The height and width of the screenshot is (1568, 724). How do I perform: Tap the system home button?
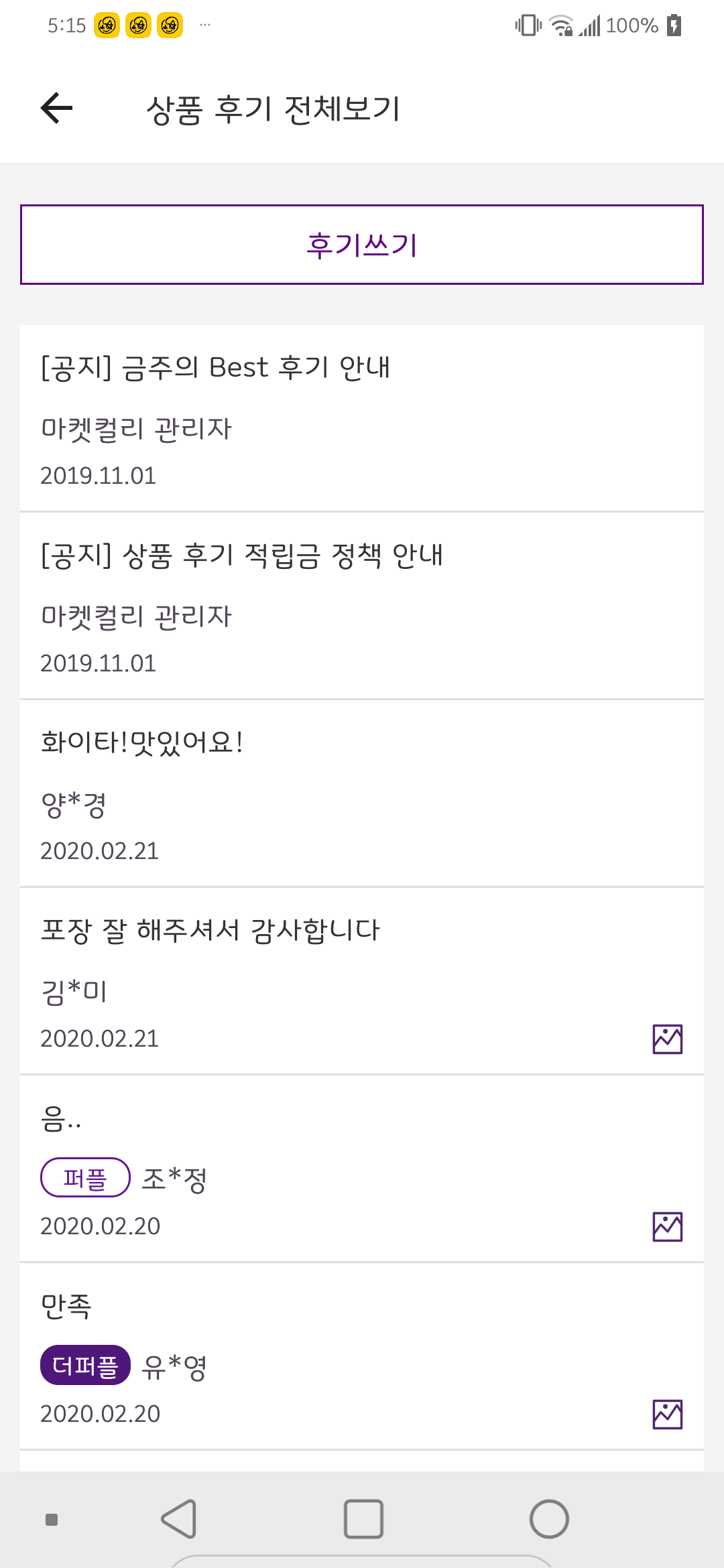(x=549, y=1518)
